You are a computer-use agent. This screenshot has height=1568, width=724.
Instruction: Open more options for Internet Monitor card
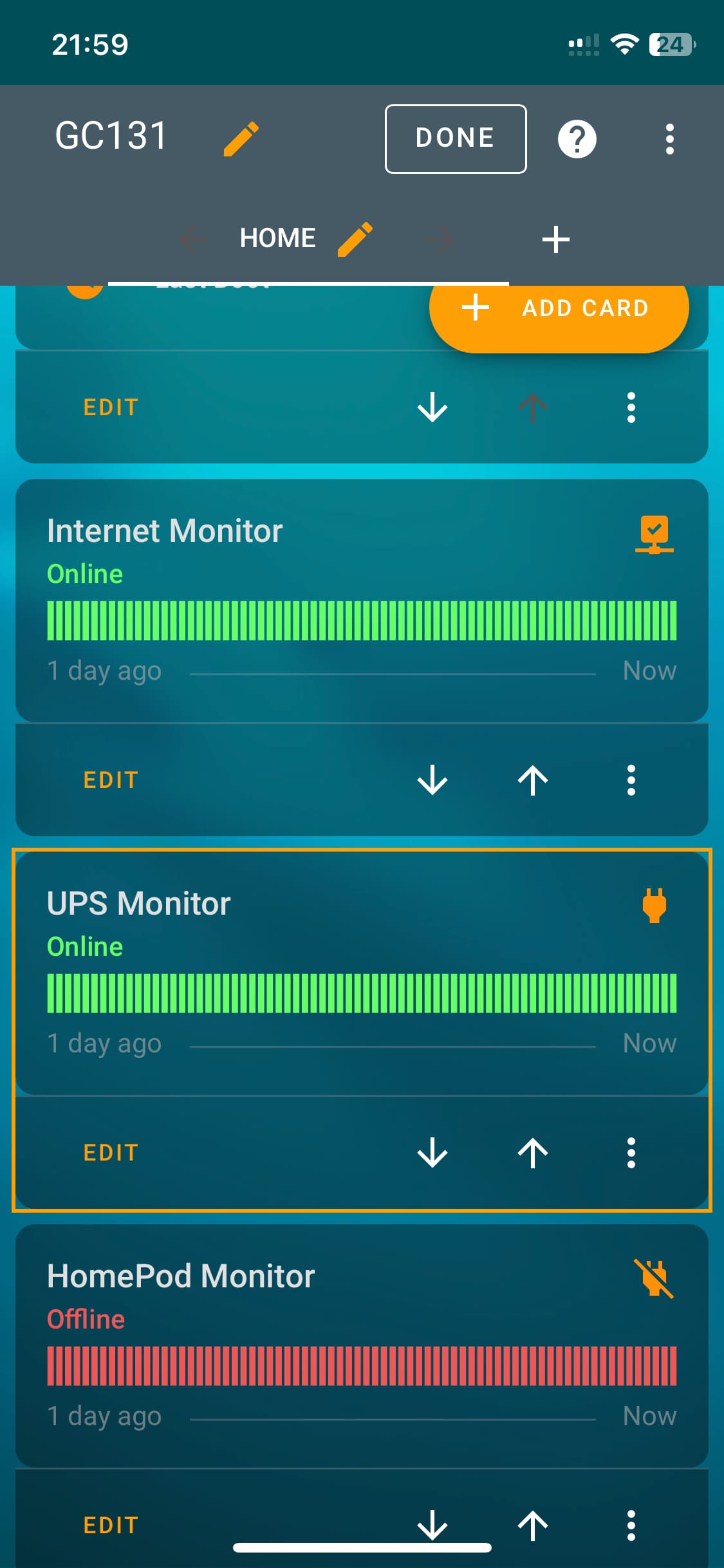(x=631, y=780)
